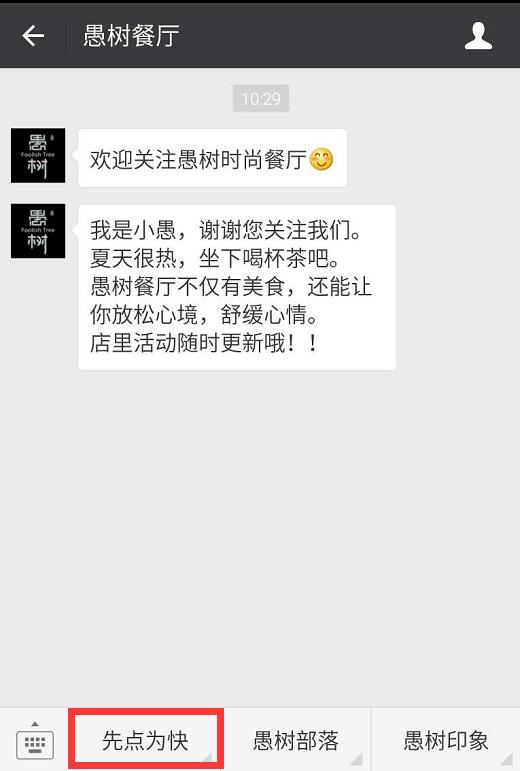The image size is (520, 771).
Task: Open the account profile icon
Action: [x=478, y=36]
